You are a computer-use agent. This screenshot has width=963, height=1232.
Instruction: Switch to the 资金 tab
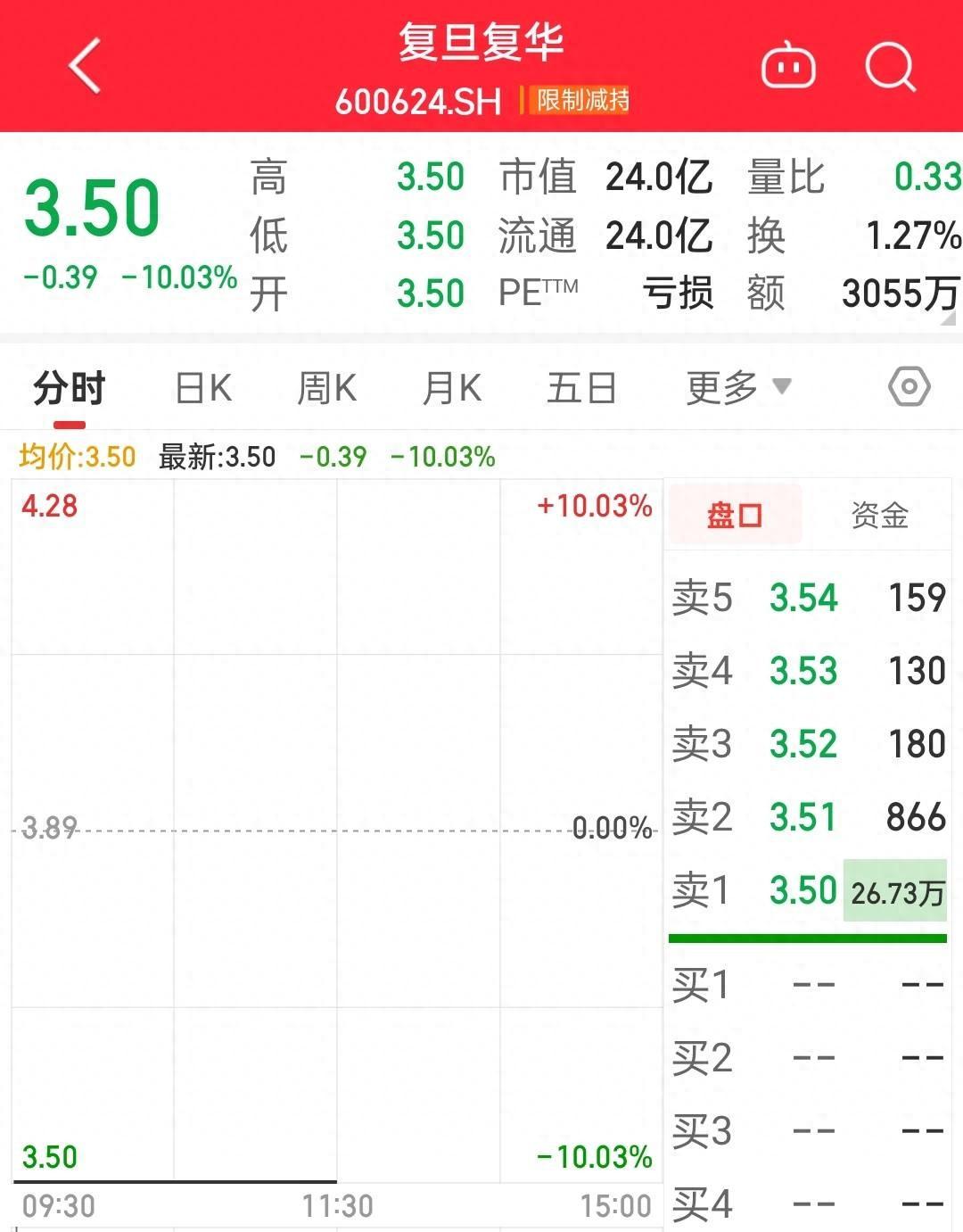click(879, 516)
